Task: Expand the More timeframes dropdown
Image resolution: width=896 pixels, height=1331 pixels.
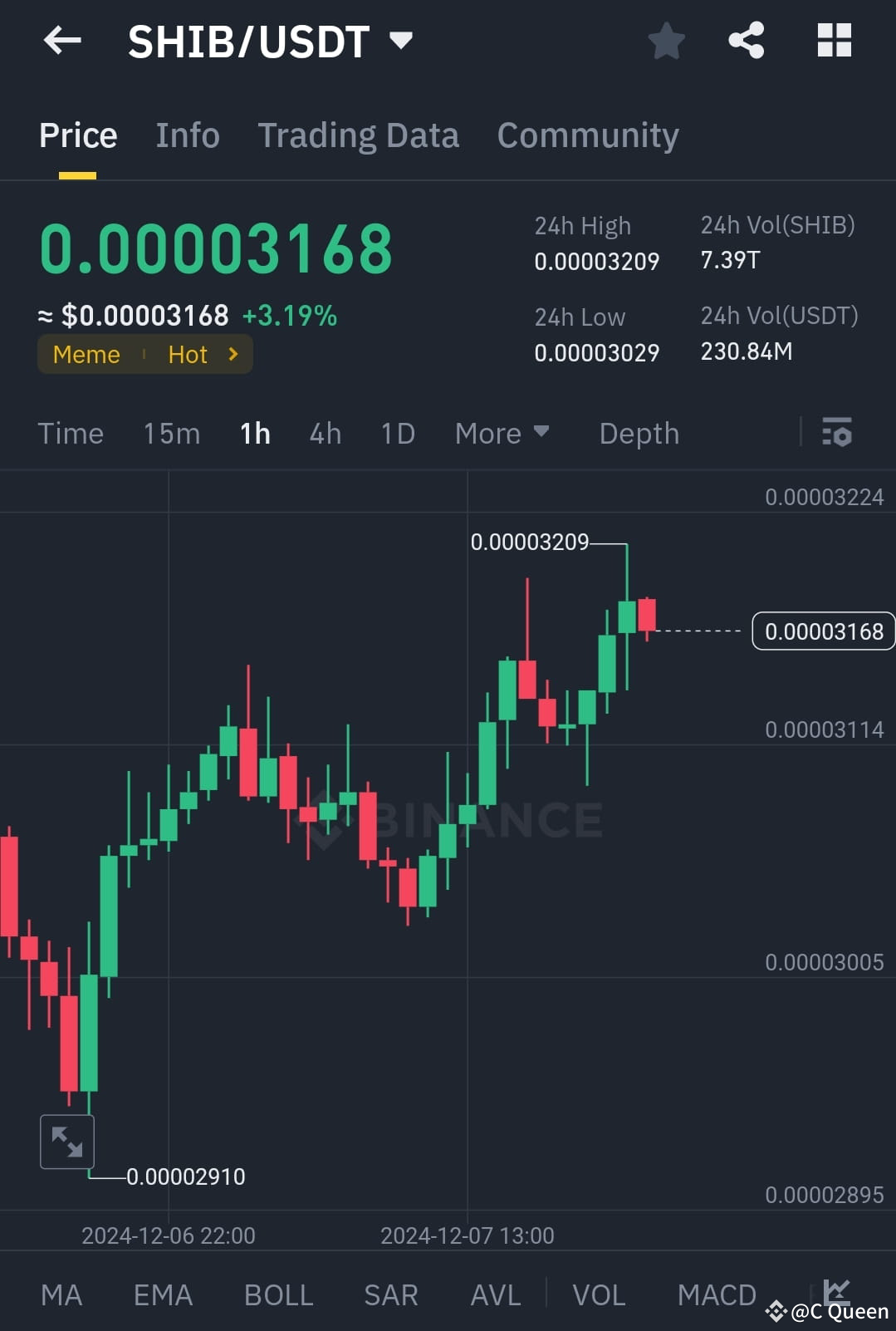Action: [x=502, y=433]
